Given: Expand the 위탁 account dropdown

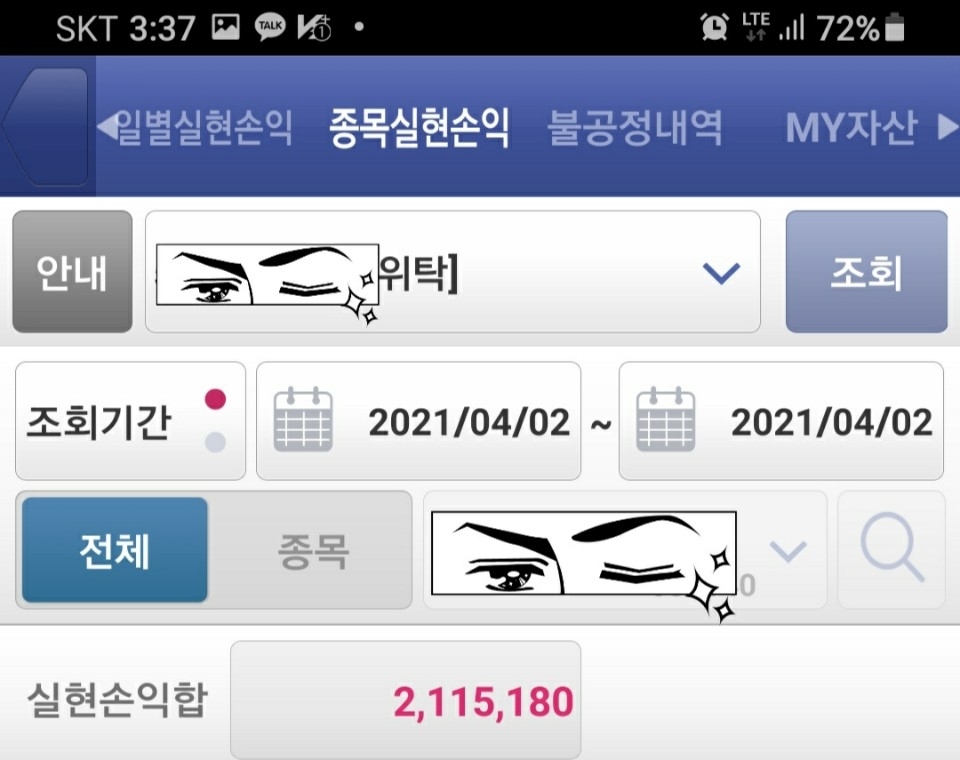Looking at the screenshot, I should [720, 272].
